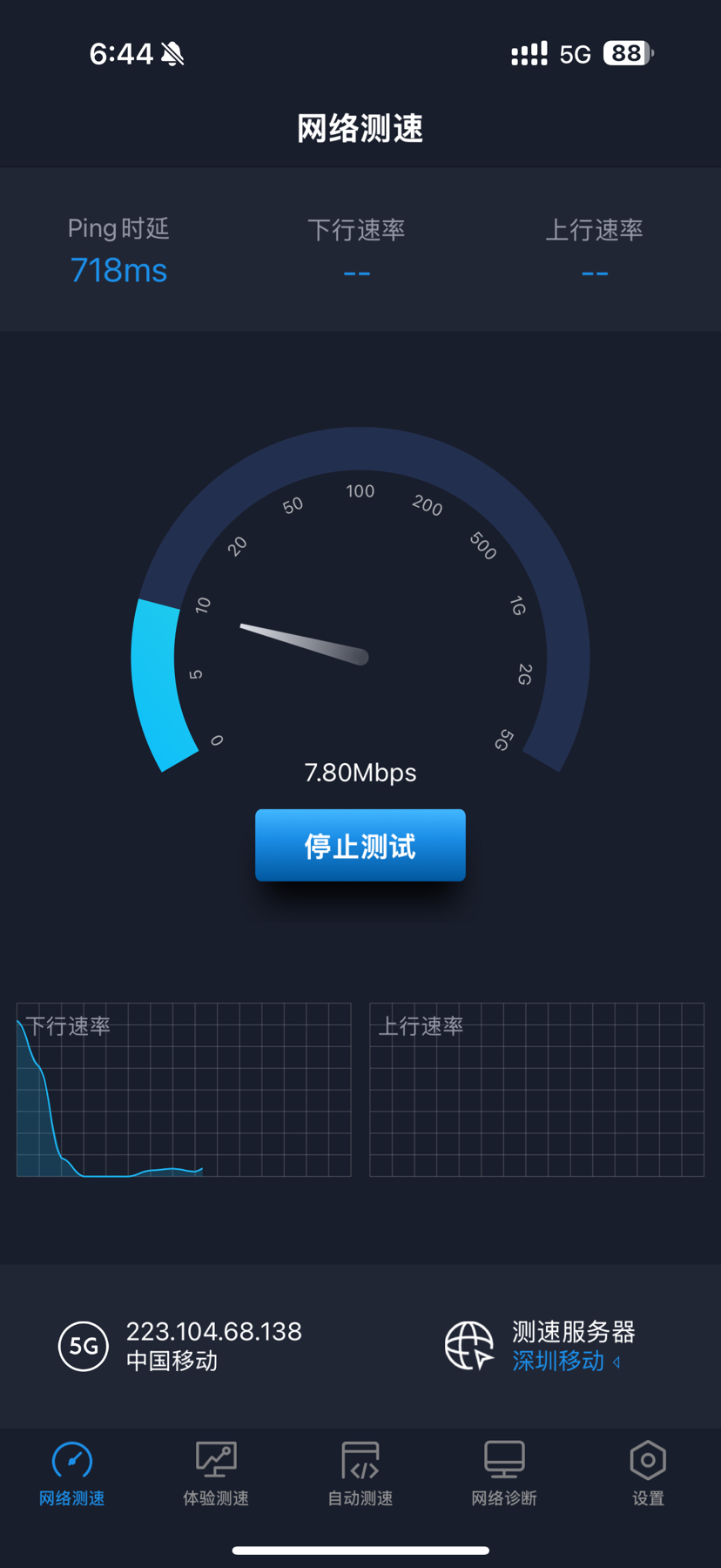This screenshot has height=1568, width=721.
Task: Select the 网络测速 tab
Action: tap(72, 1474)
